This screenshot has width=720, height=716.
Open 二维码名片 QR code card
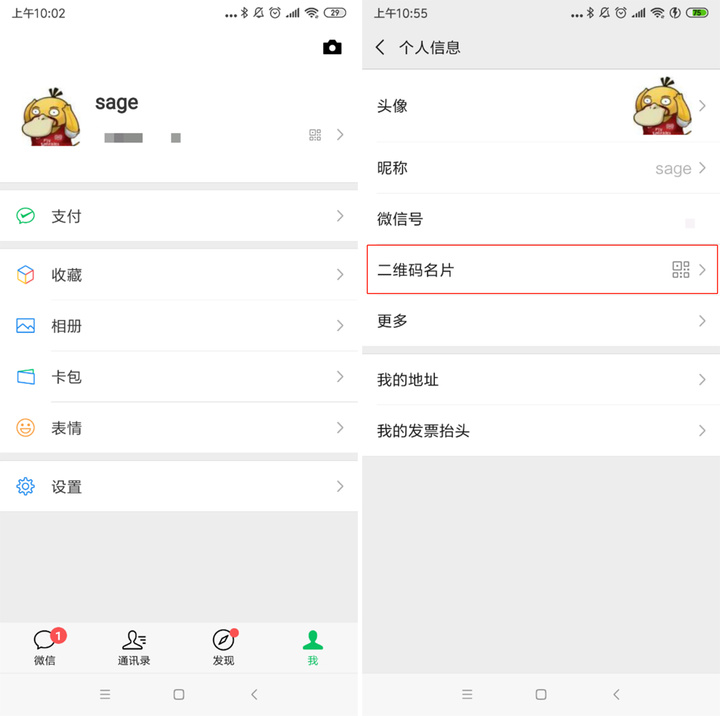[x=540, y=270]
